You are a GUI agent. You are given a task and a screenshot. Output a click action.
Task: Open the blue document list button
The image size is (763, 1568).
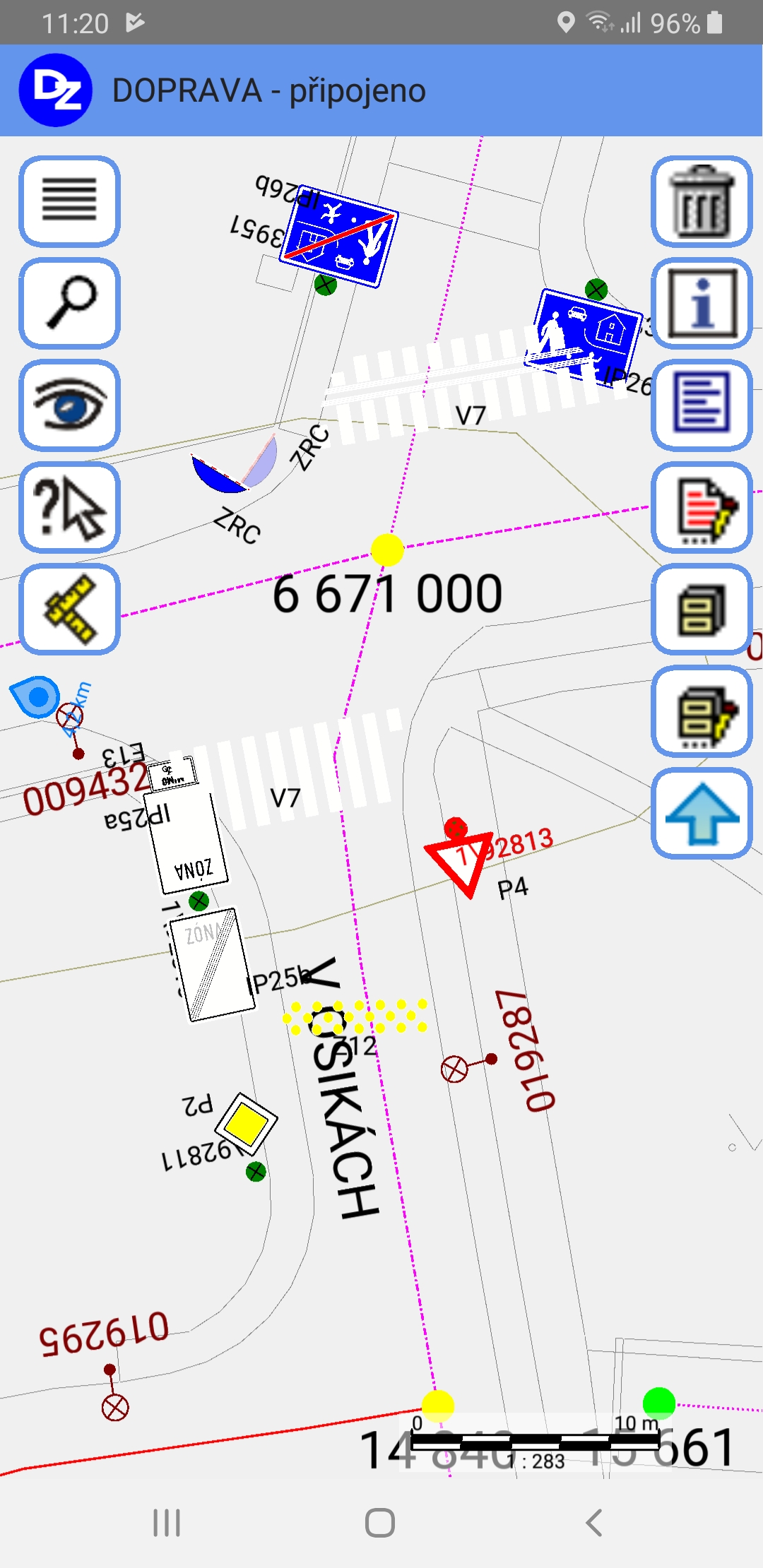(x=702, y=405)
